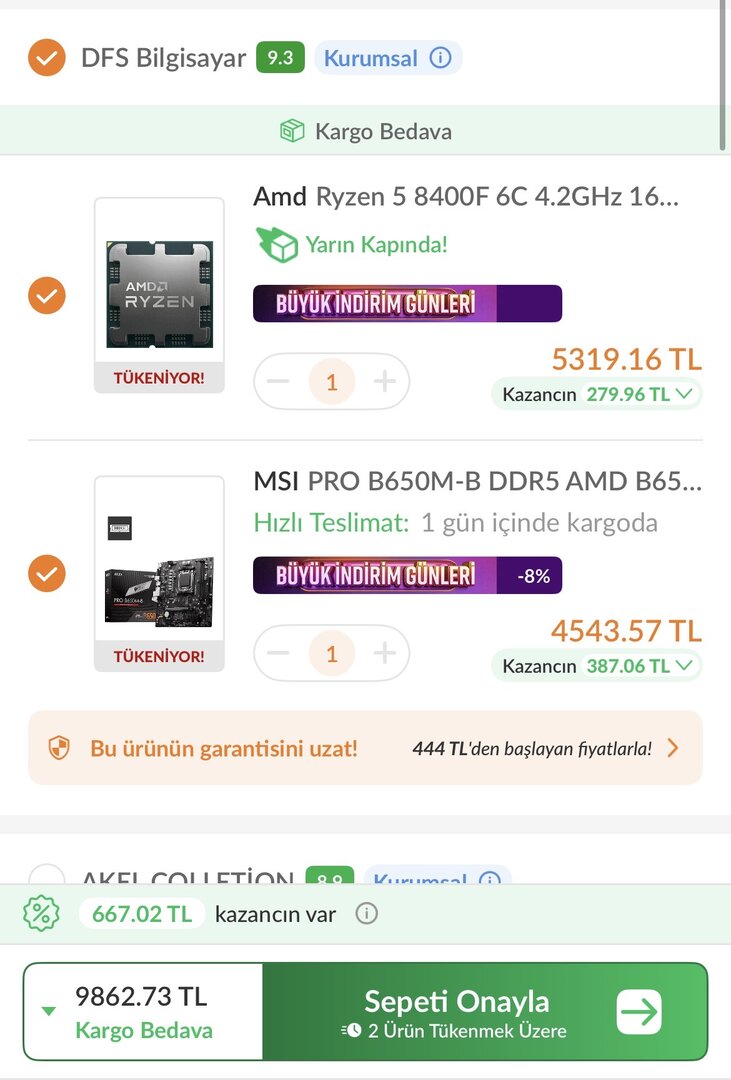Confirm the cart with Sepeti Onayla
Image resolution: width=731 pixels, height=1080 pixels.
point(485,1012)
